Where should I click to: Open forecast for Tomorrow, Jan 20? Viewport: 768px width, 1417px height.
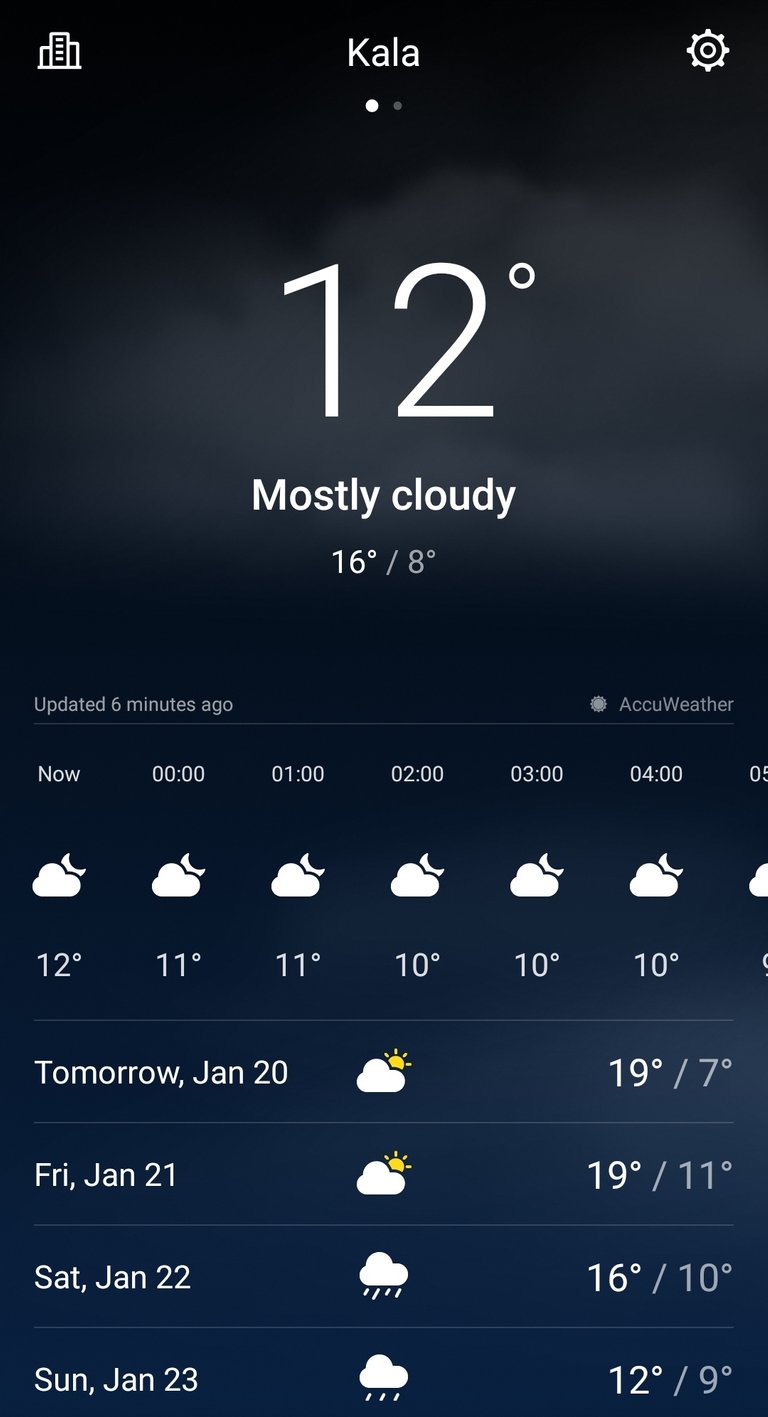click(x=384, y=1072)
